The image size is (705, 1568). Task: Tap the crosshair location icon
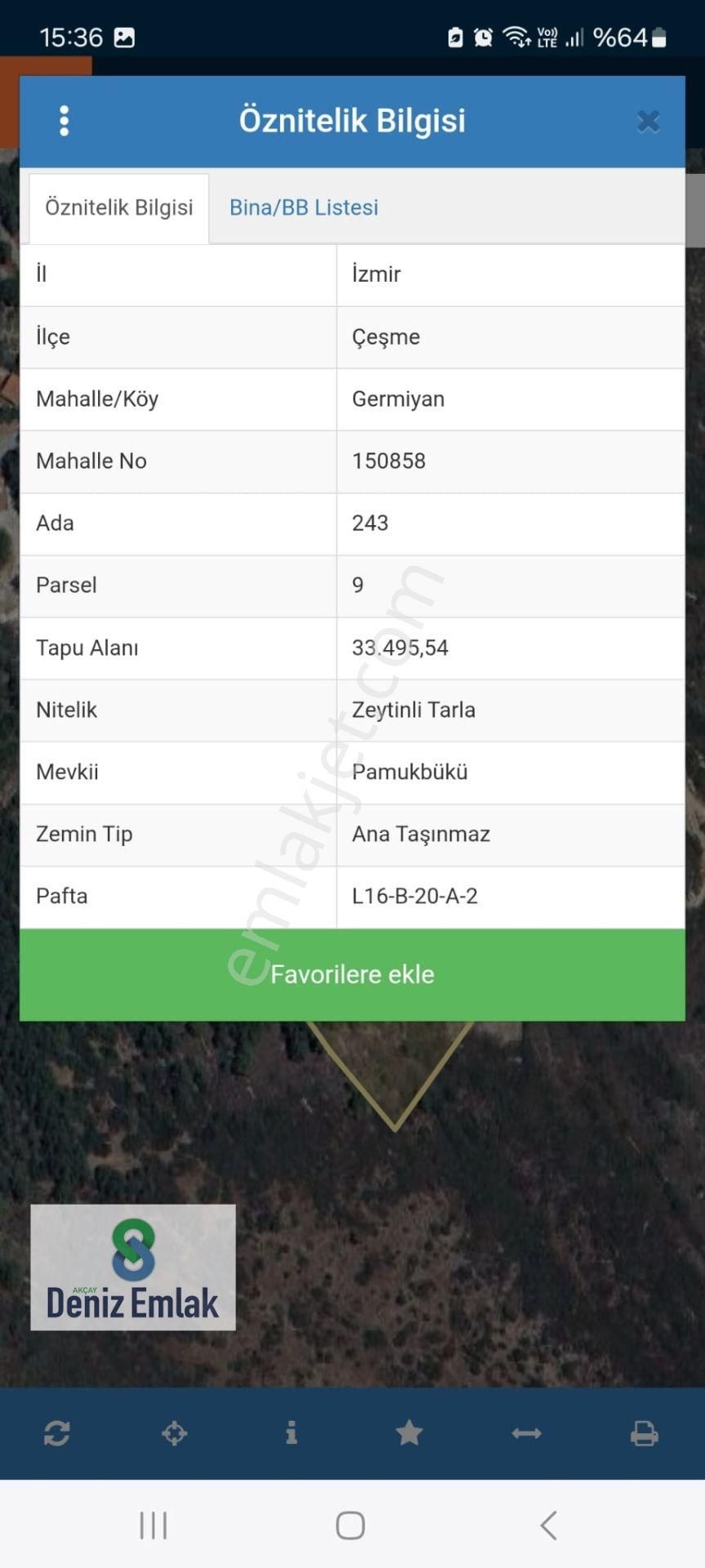click(174, 1432)
